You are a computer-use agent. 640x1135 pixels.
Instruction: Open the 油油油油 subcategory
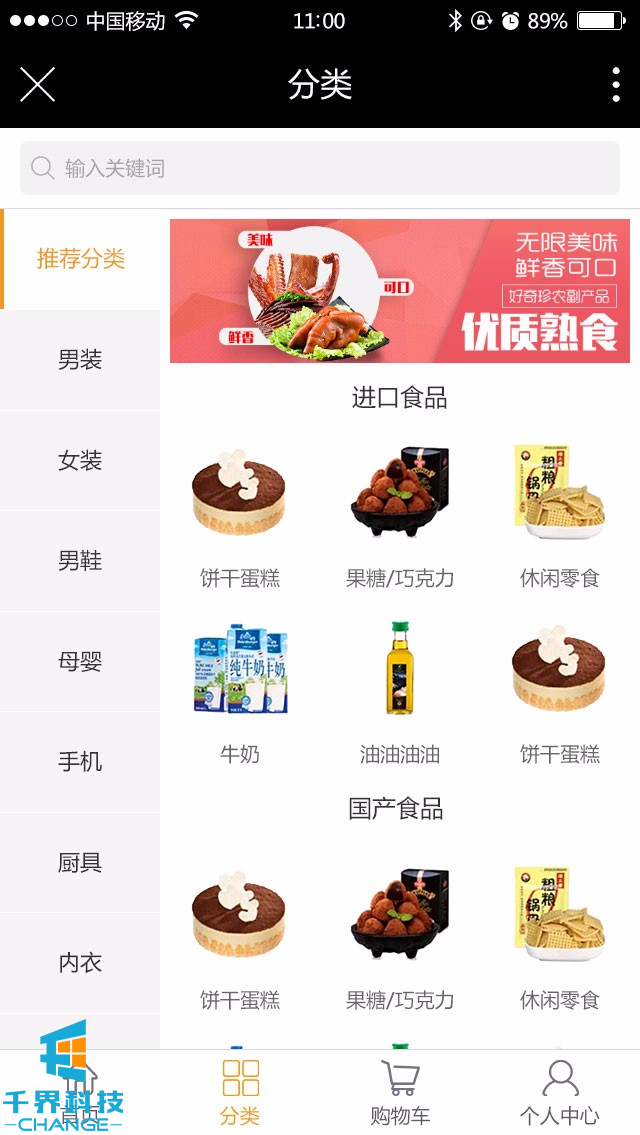coord(400,690)
